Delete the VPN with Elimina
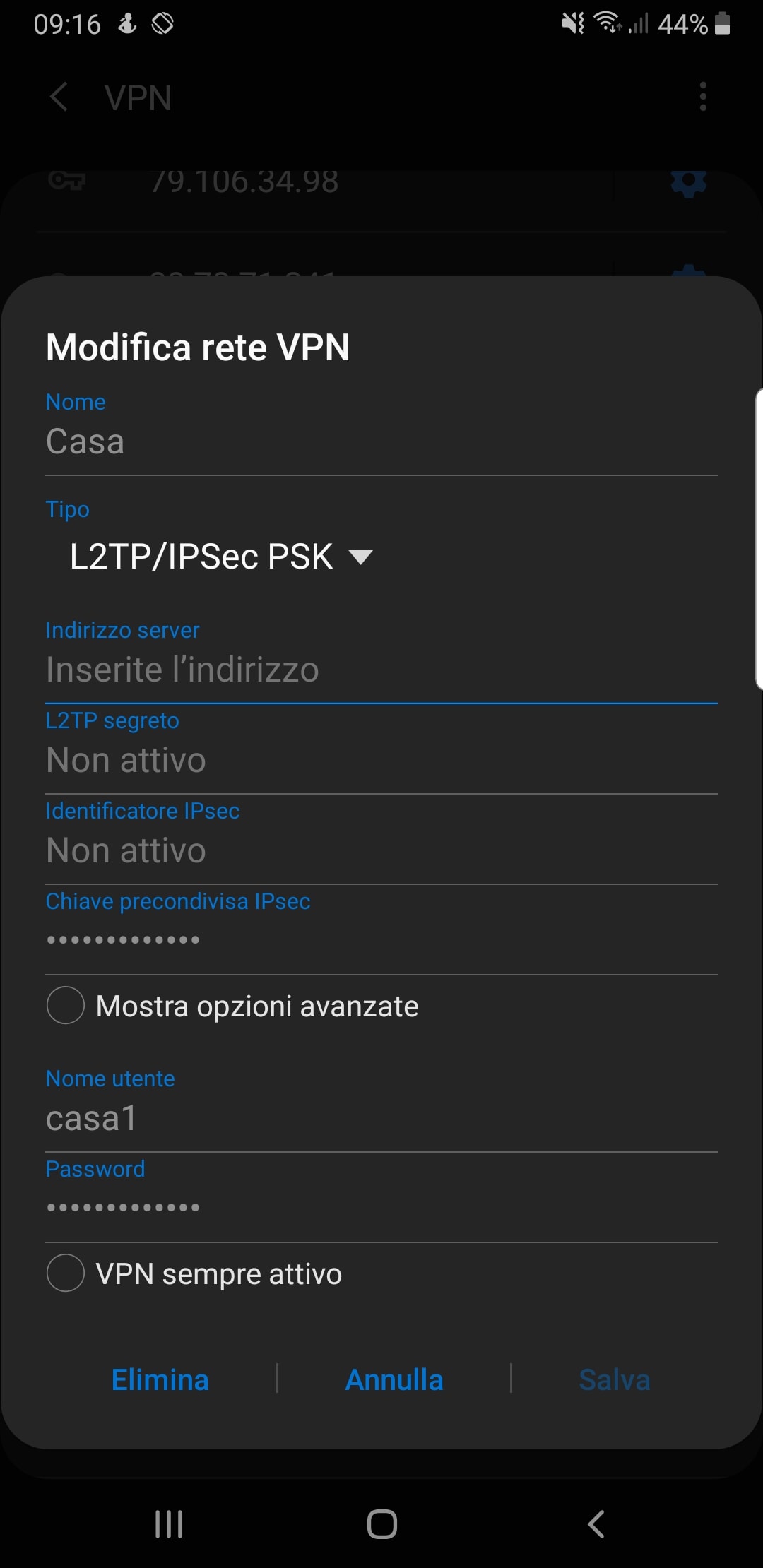The image size is (763, 1568). pos(160,1379)
